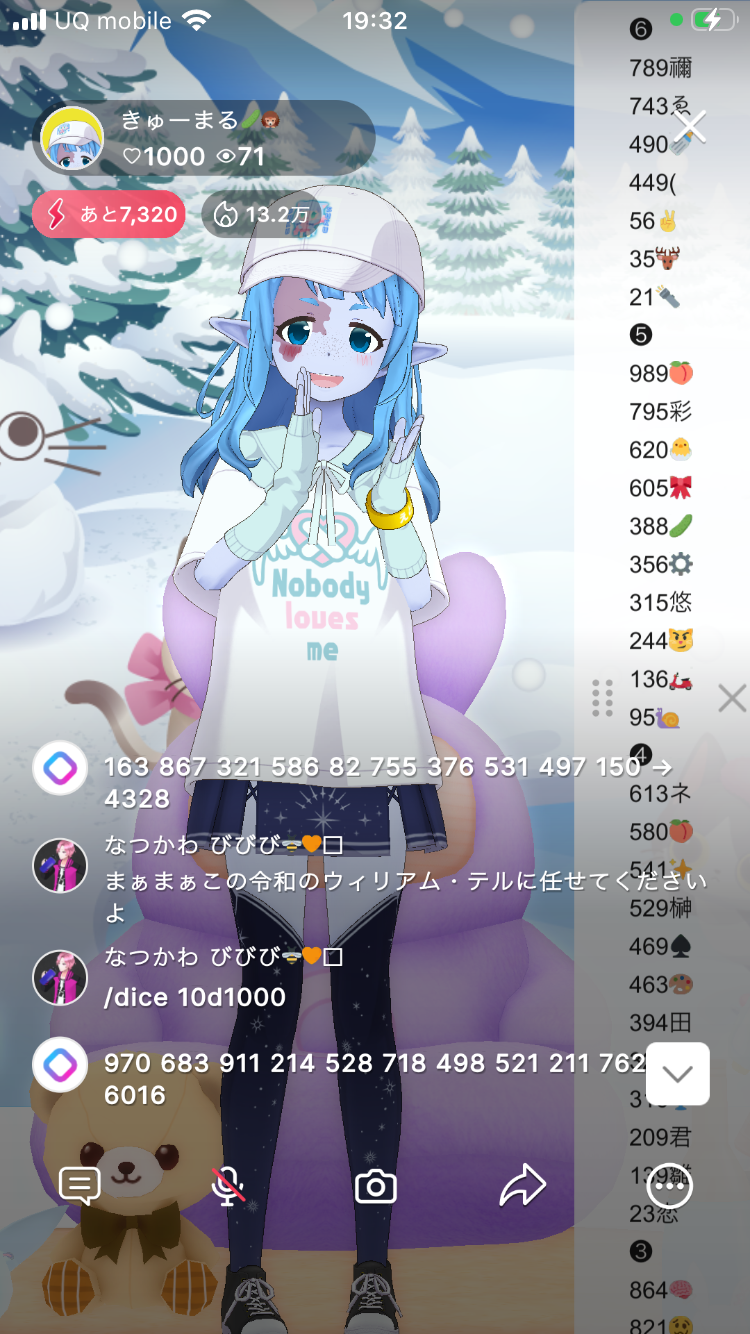Tap the panel drag handle dots
This screenshot has width=750, height=1334.
click(602, 698)
